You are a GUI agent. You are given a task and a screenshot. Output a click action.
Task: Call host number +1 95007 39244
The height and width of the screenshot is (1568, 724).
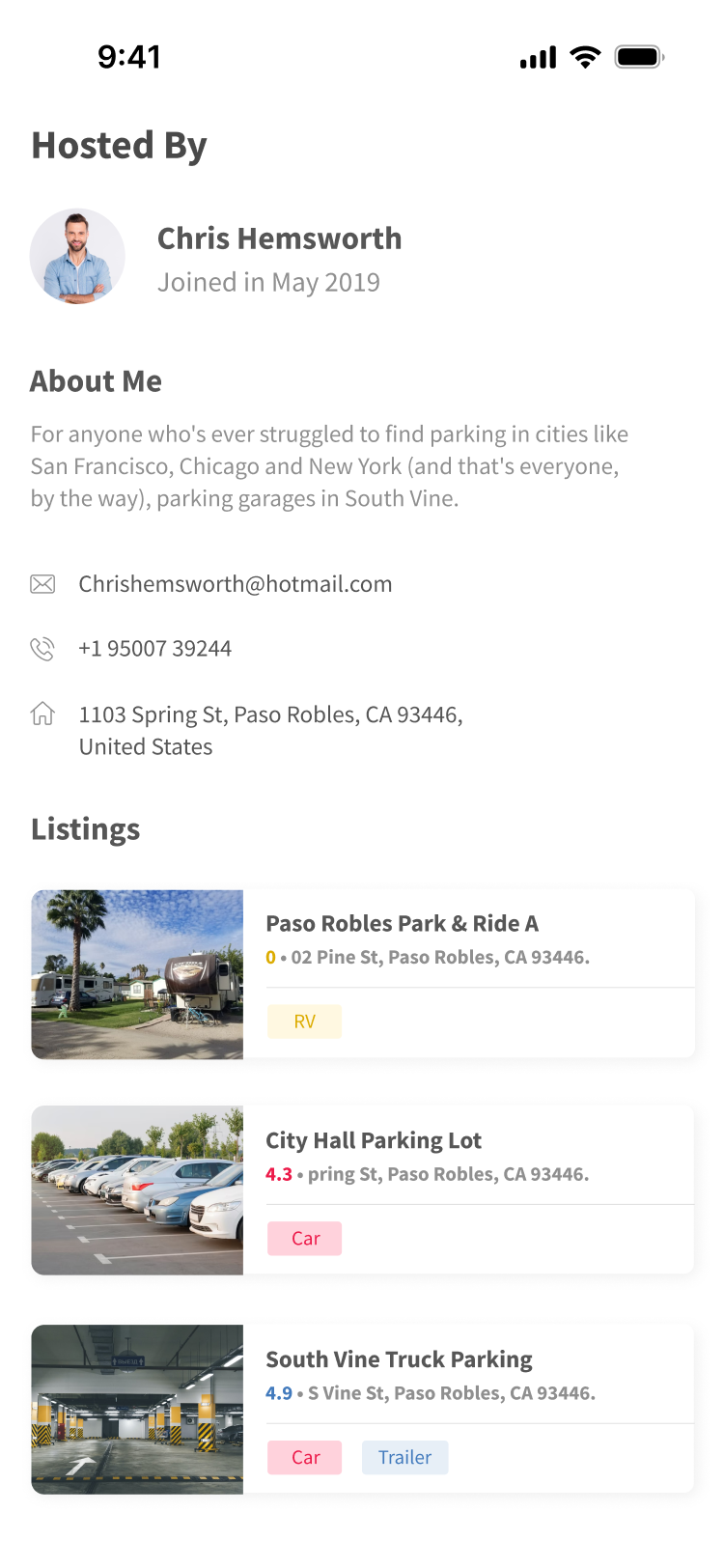154,649
